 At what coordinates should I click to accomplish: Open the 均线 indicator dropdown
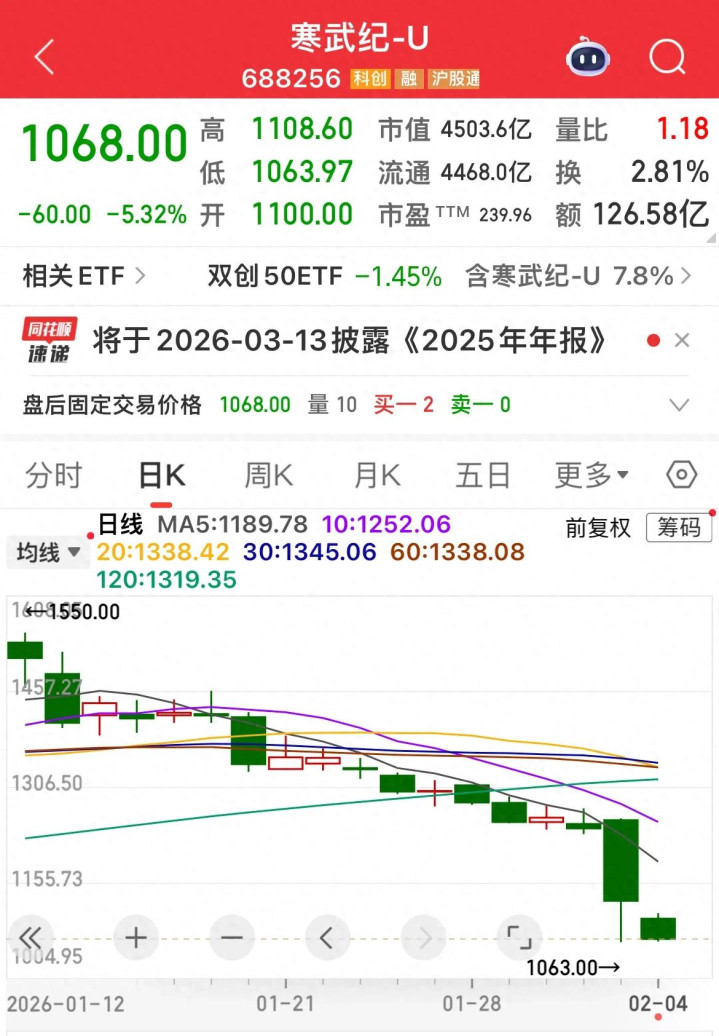tap(47, 552)
